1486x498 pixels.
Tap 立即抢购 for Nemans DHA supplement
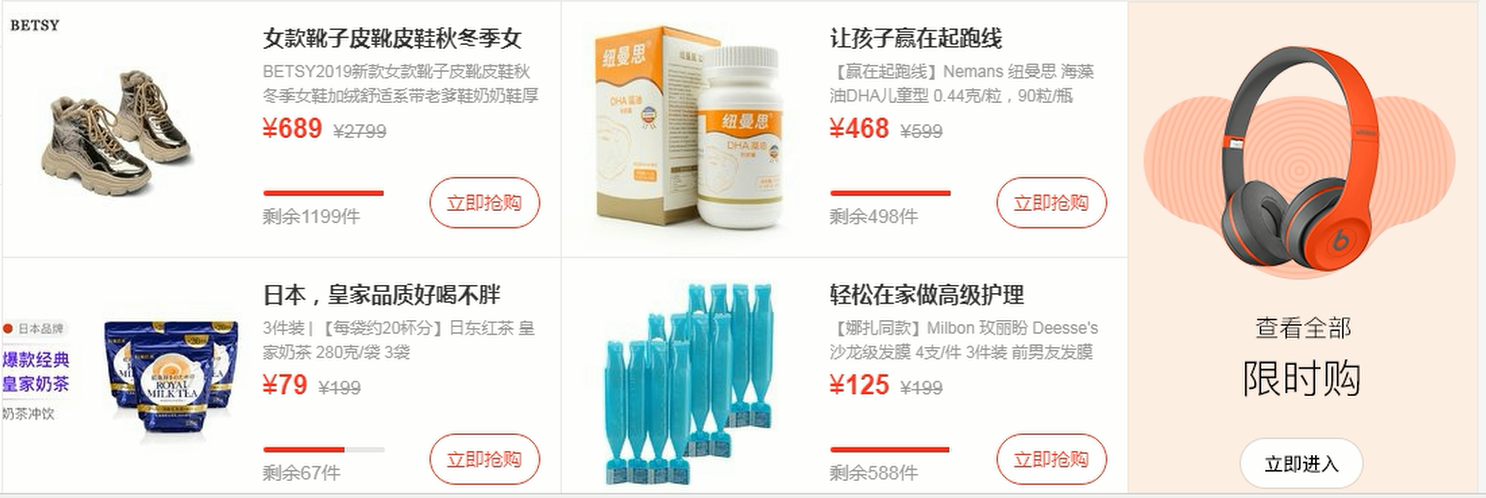(x=1051, y=203)
